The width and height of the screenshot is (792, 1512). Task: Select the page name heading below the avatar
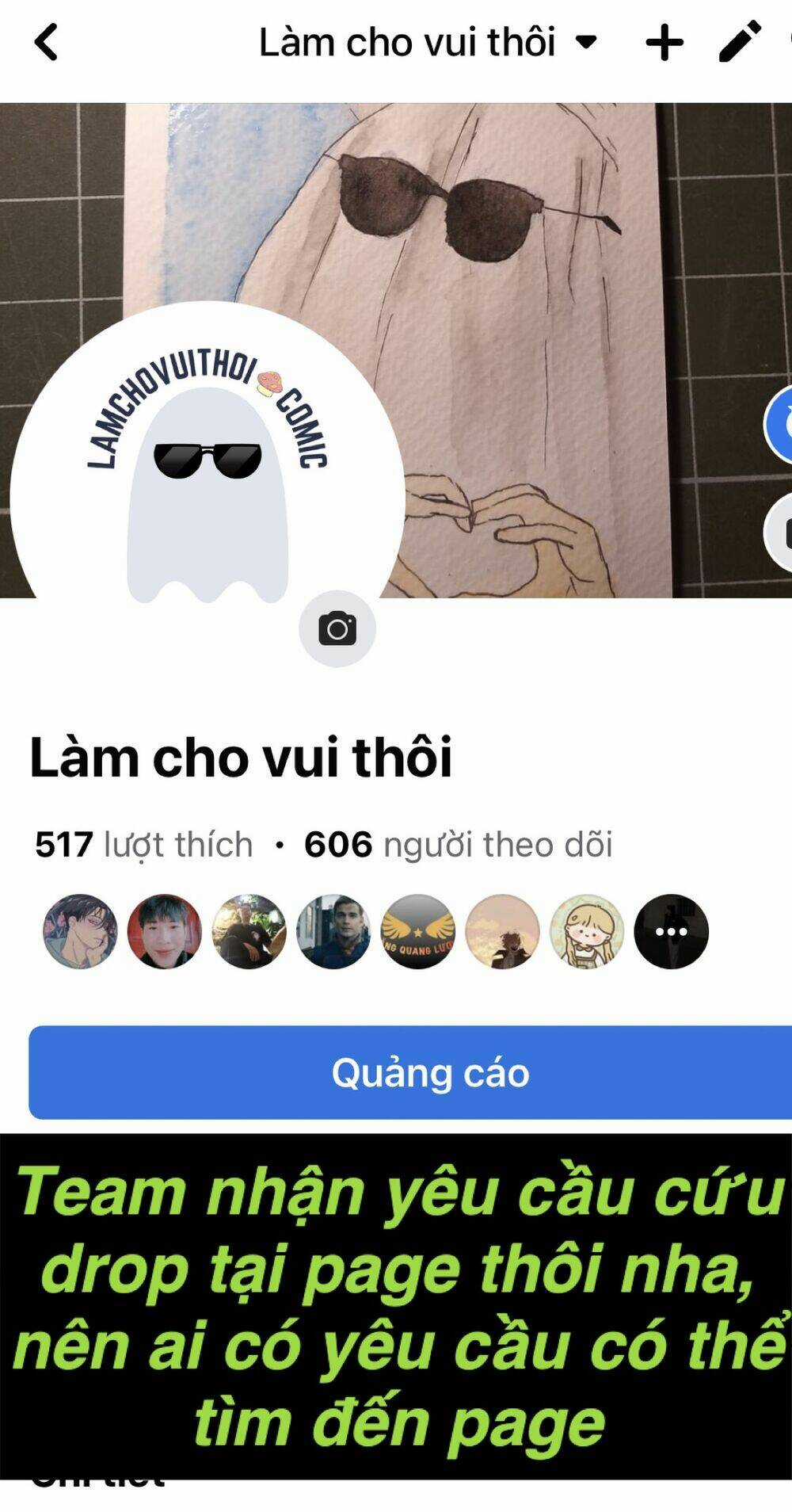coord(242,757)
